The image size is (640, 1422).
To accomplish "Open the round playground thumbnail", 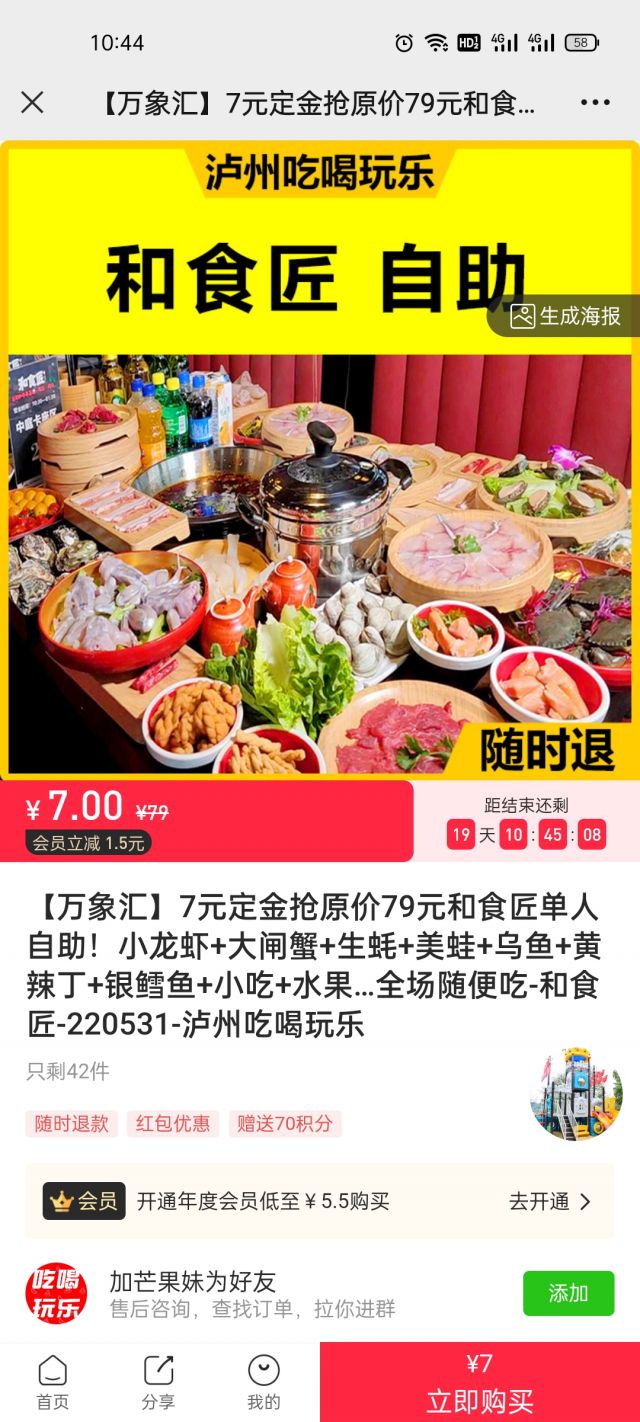I will [576, 1094].
